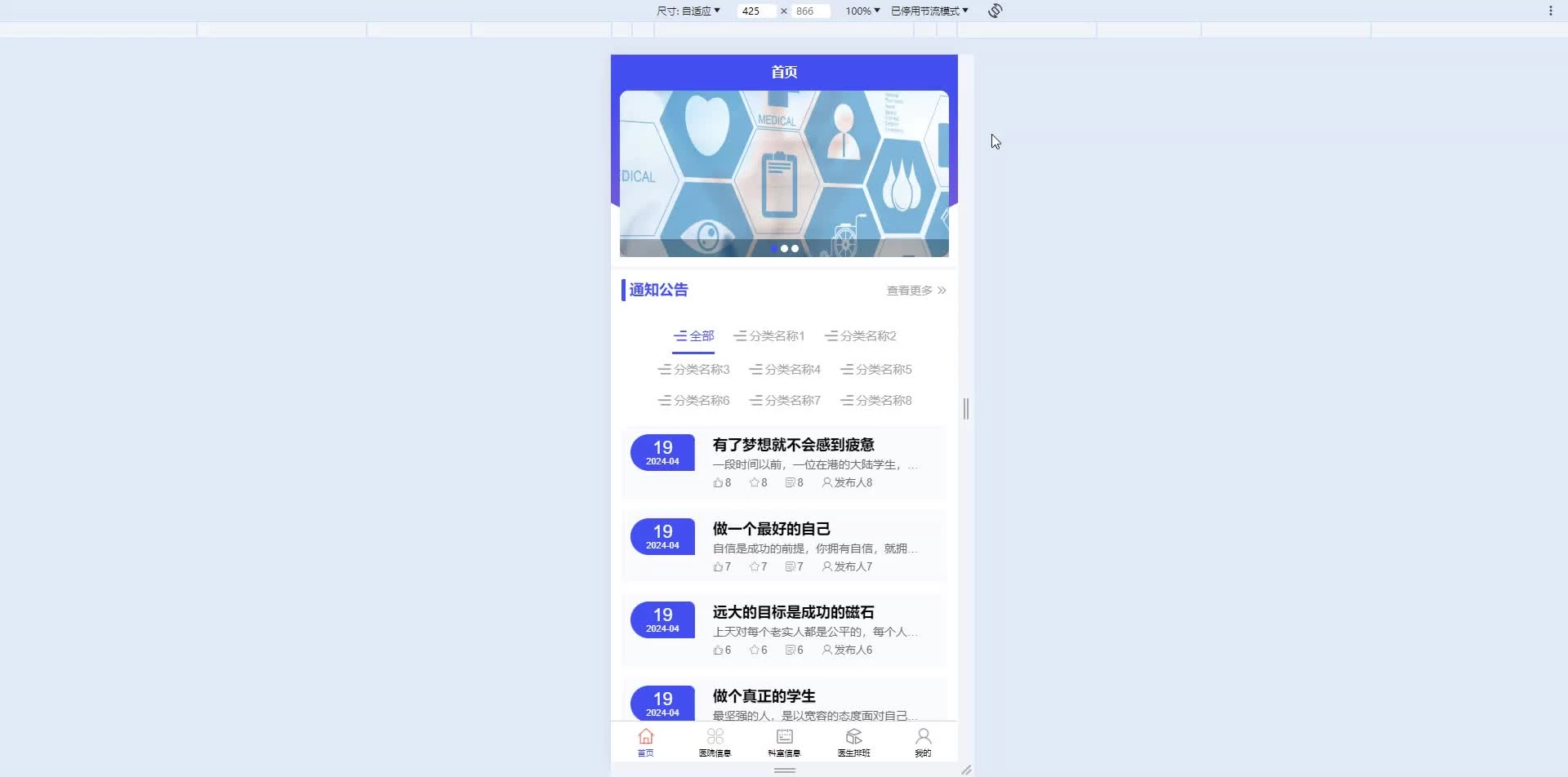Open the announcement 有了梦想就不会感到疲惫

[x=793, y=445]
